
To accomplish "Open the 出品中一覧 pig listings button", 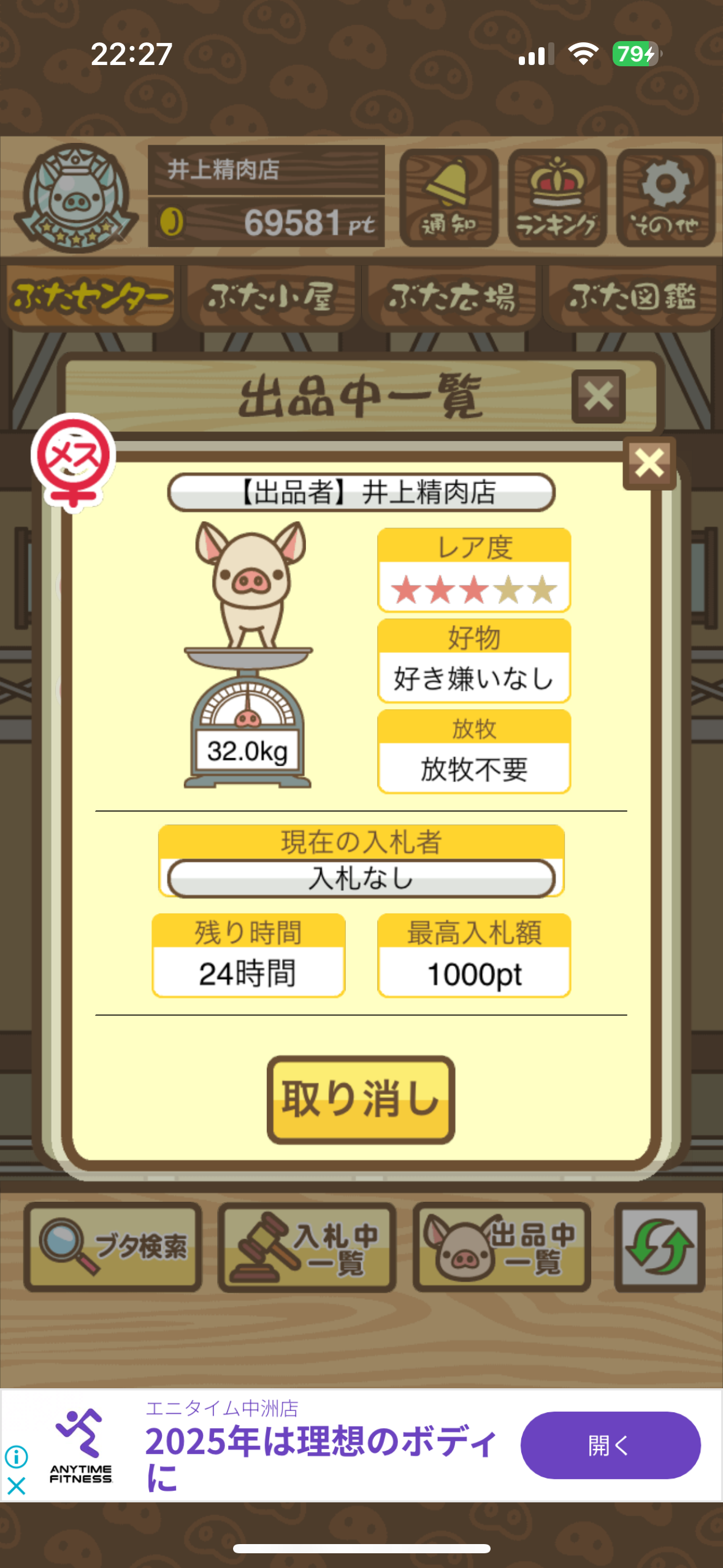I will click(x=502, y=1247).
